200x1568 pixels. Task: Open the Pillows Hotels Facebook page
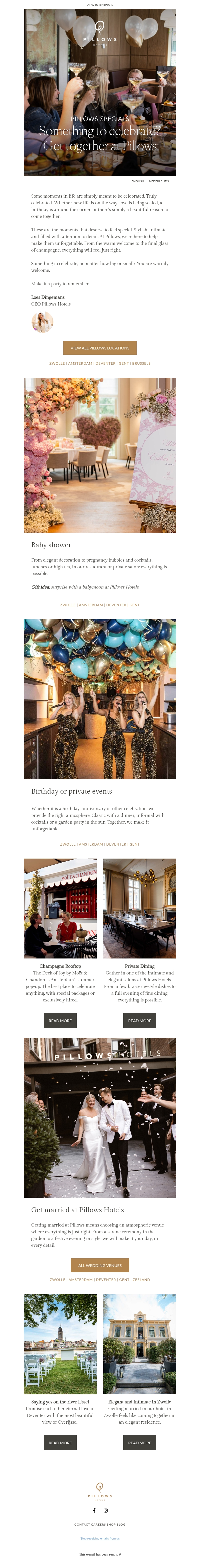tap(94, 1510)
